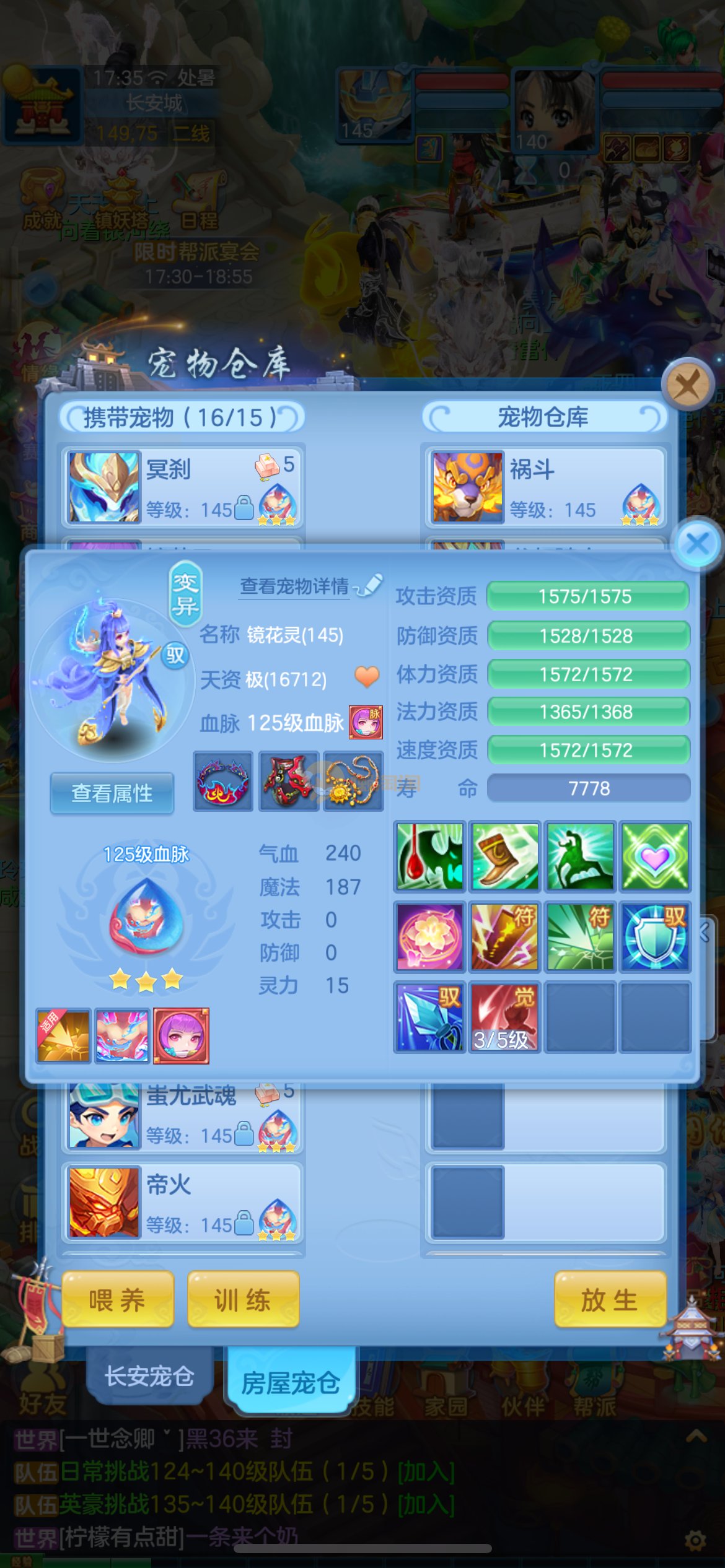Tap the 放生 release button

click(x=610, y=1299)
